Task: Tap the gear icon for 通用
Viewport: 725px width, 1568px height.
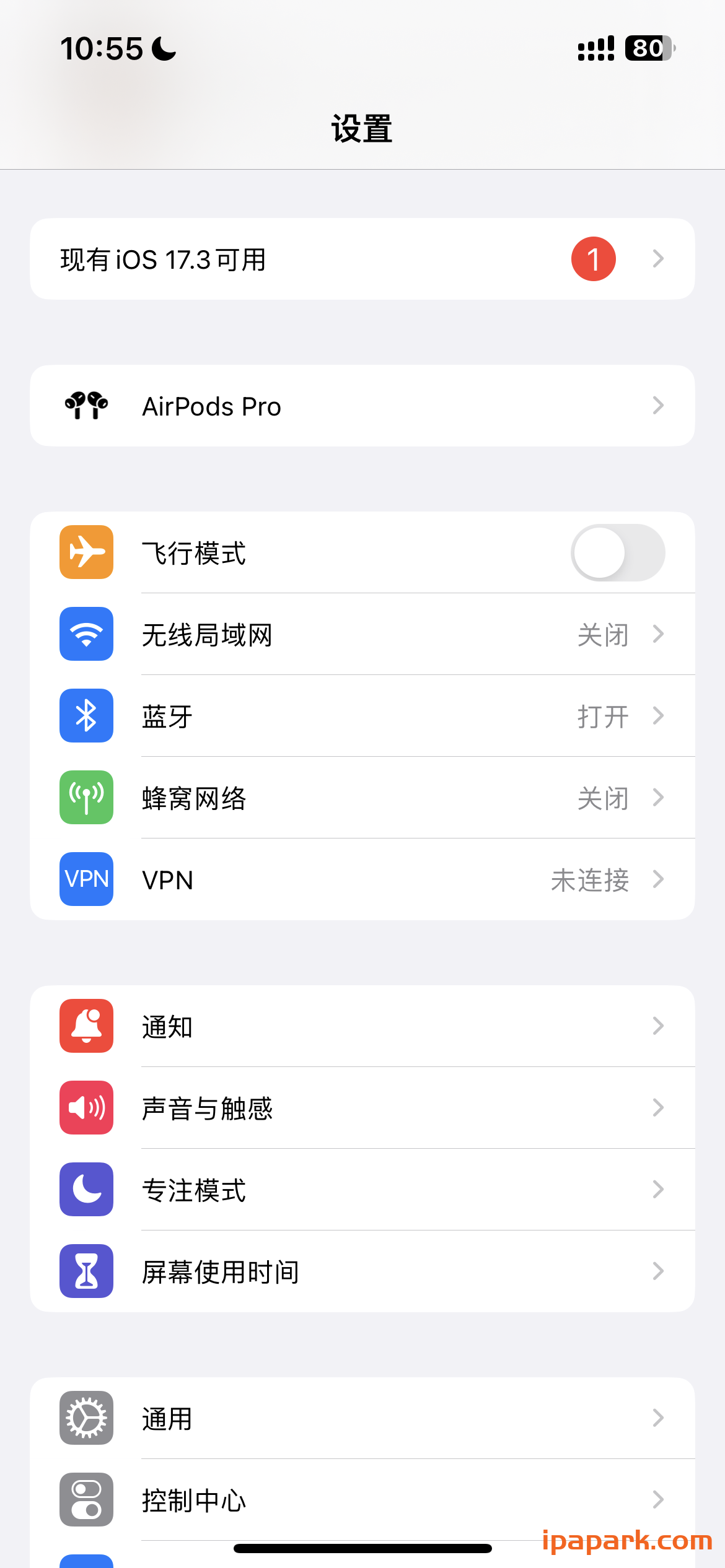Action: [x=86, y=1418]
